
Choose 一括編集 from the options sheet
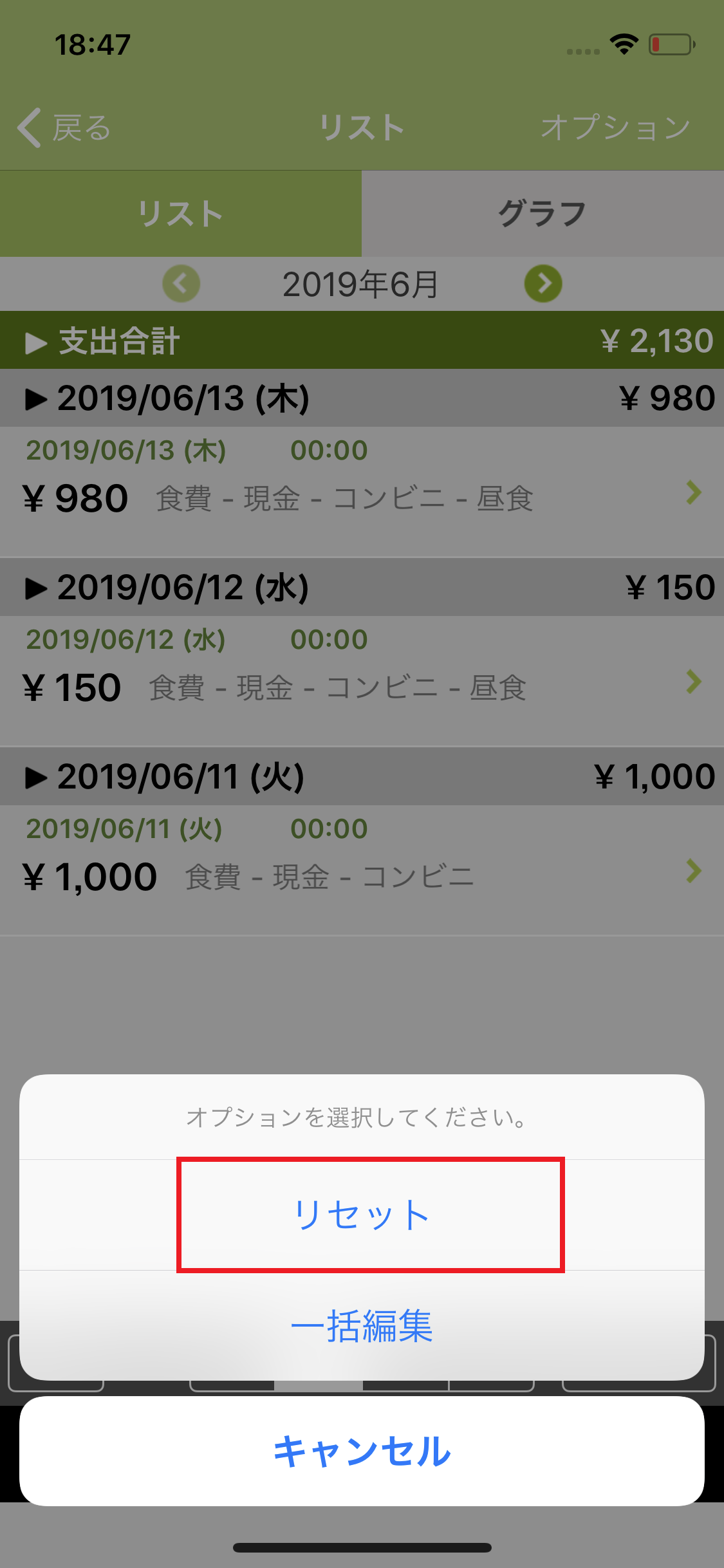(x=362, y=1326)
